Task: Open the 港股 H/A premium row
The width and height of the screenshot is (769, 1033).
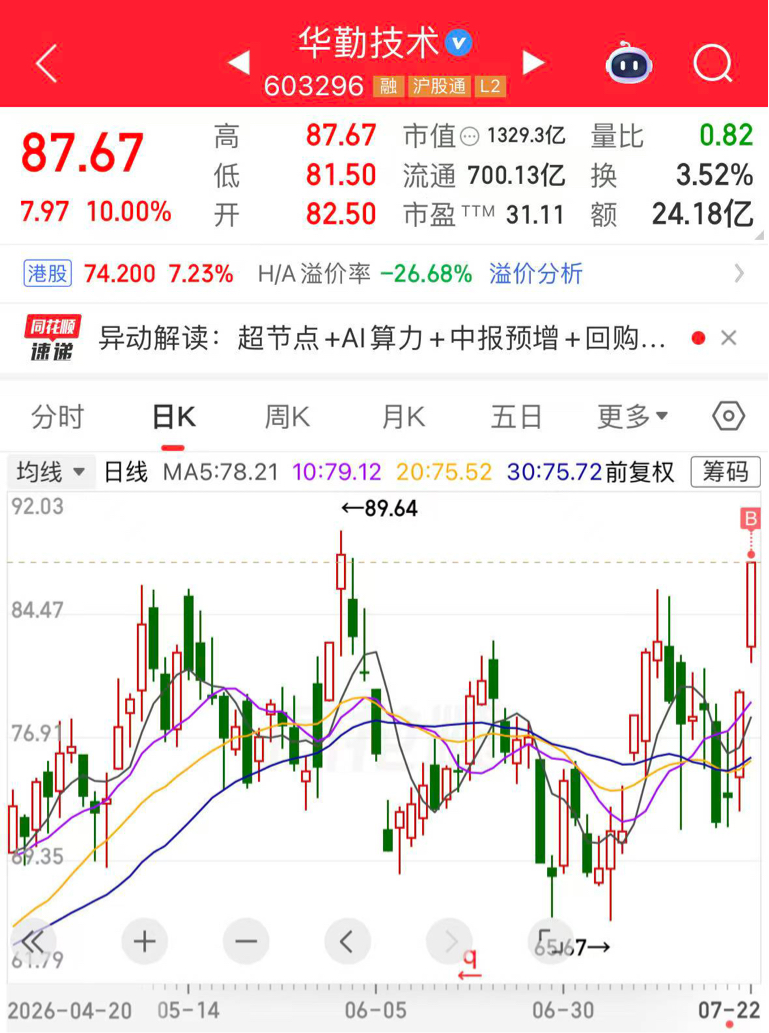Action: click(384, 273)
